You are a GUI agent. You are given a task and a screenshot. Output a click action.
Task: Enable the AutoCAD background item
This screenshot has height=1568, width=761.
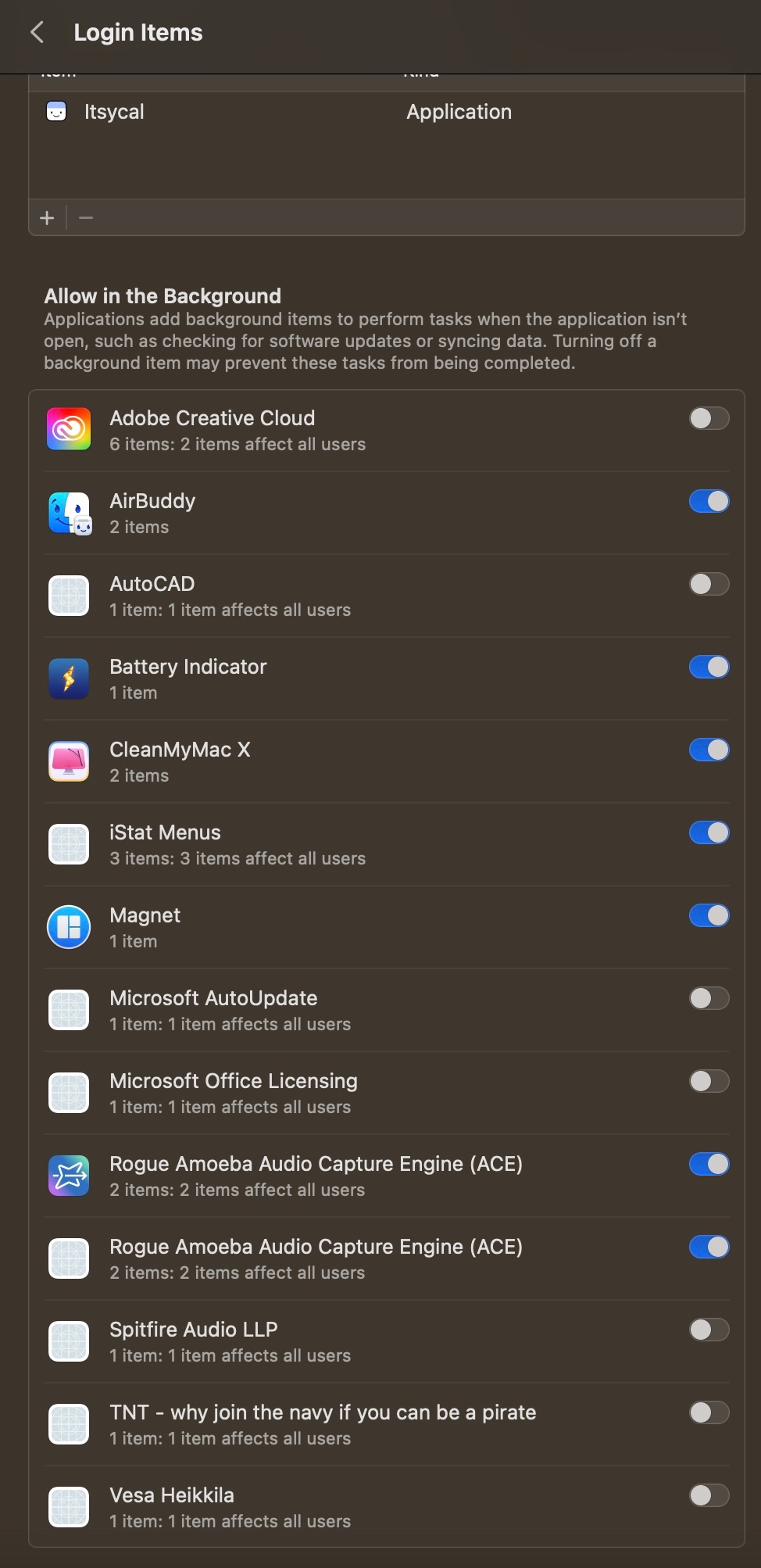(709, 584)
